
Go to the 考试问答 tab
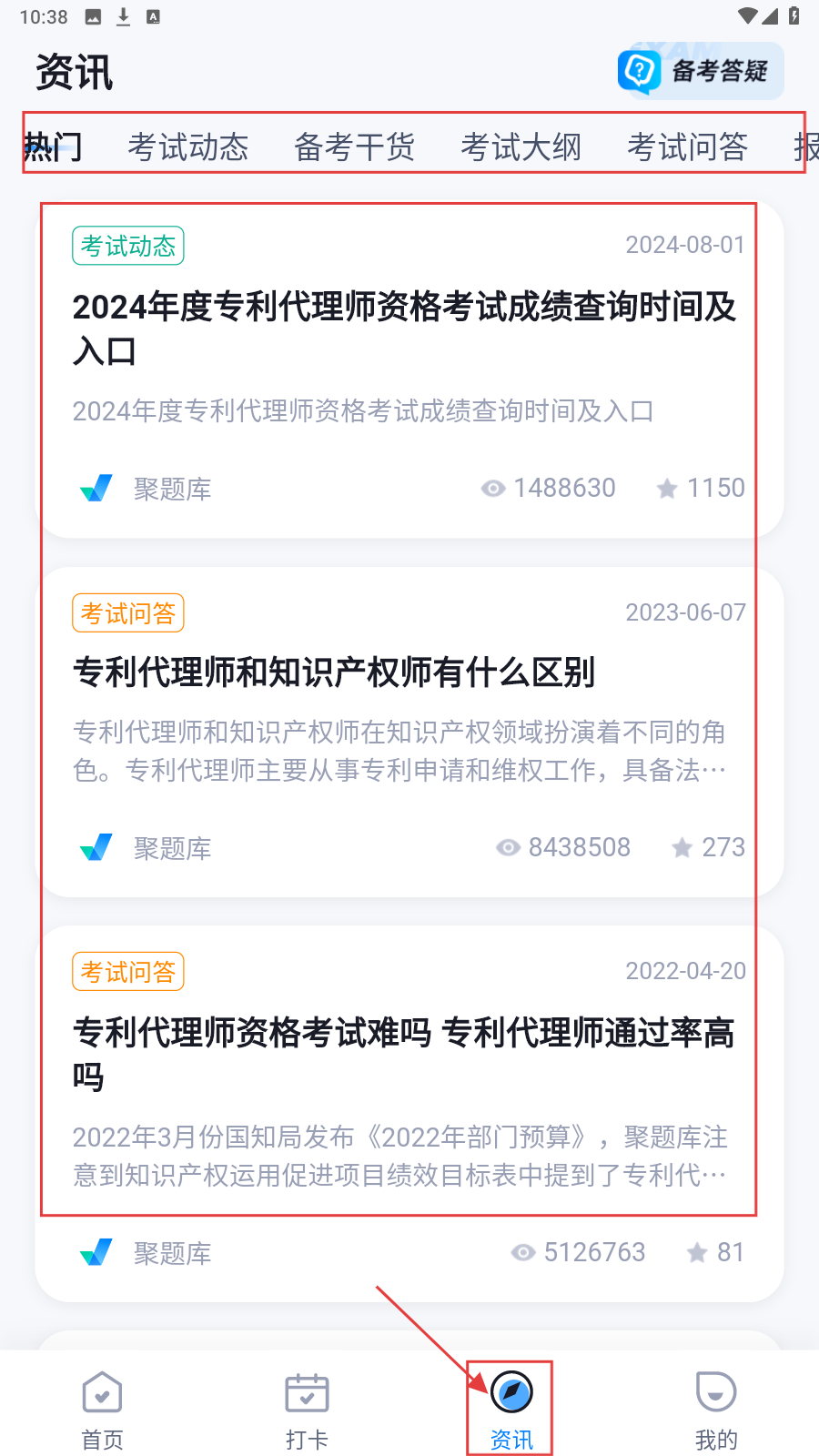coord(687,147)
